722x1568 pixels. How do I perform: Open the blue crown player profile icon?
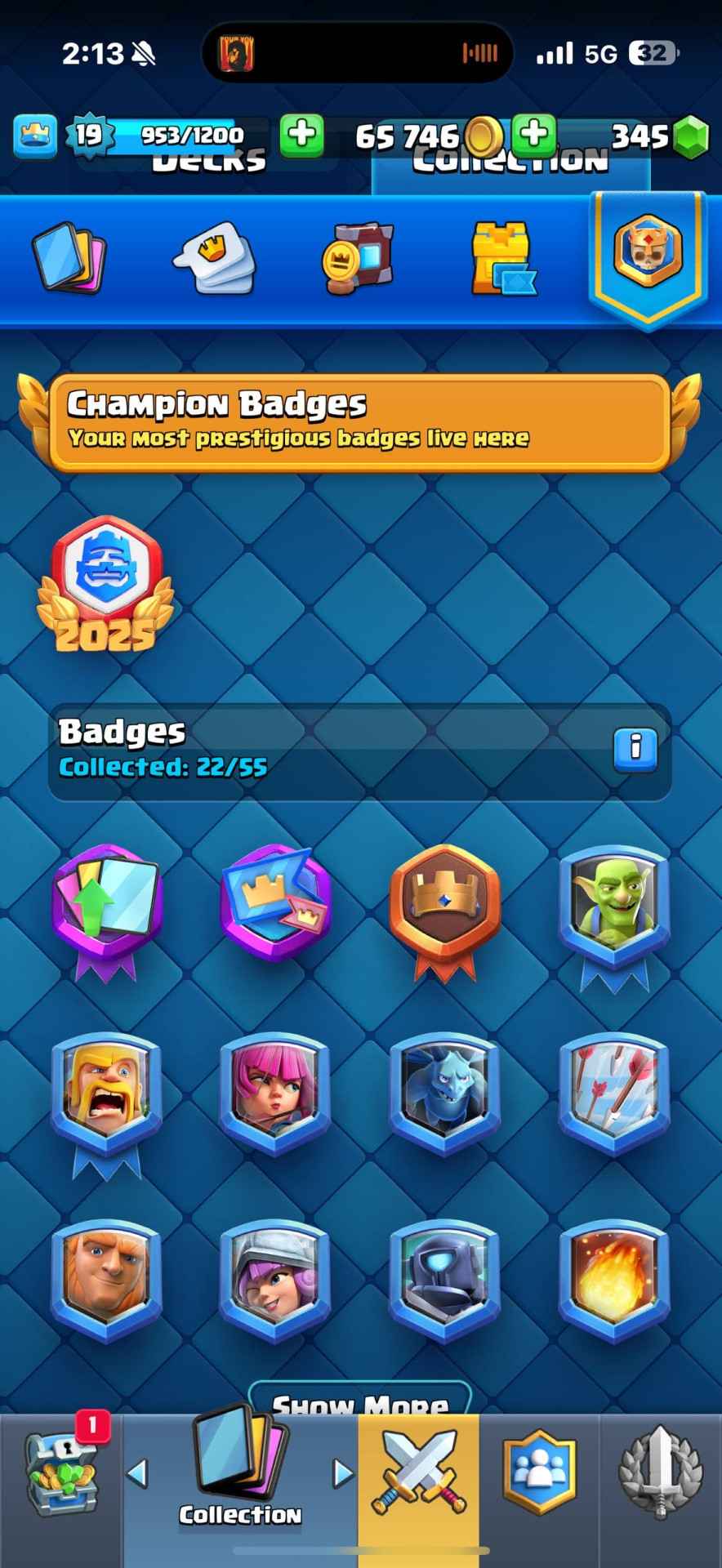point(34,135)
